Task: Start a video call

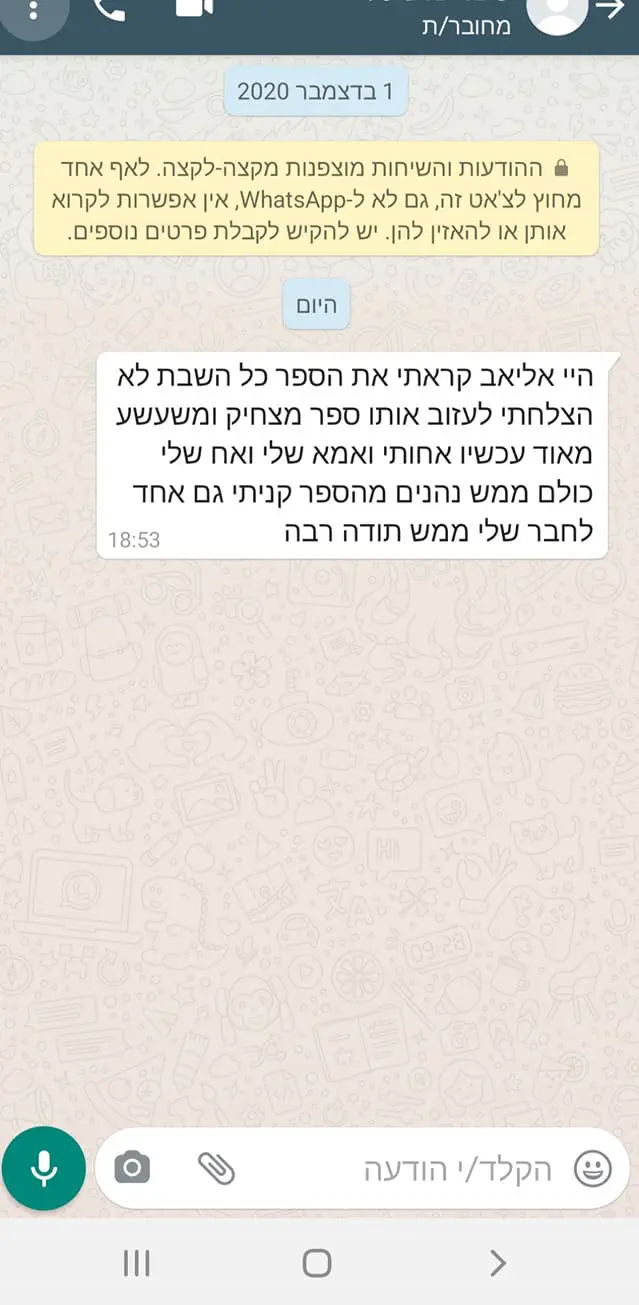Action: pyautogui.click(x=194, y=8)
